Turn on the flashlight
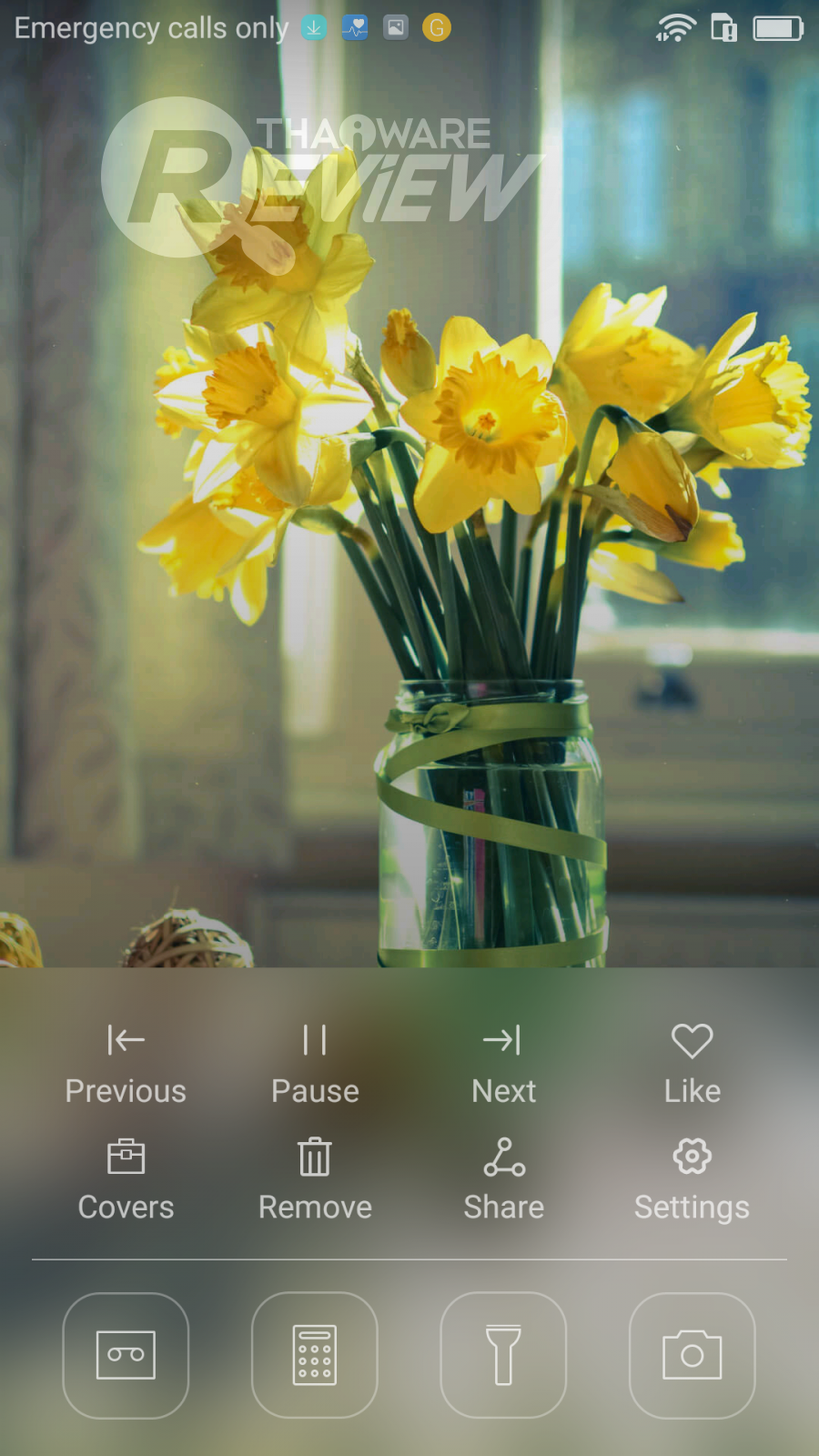 (x=503, y=1355)
